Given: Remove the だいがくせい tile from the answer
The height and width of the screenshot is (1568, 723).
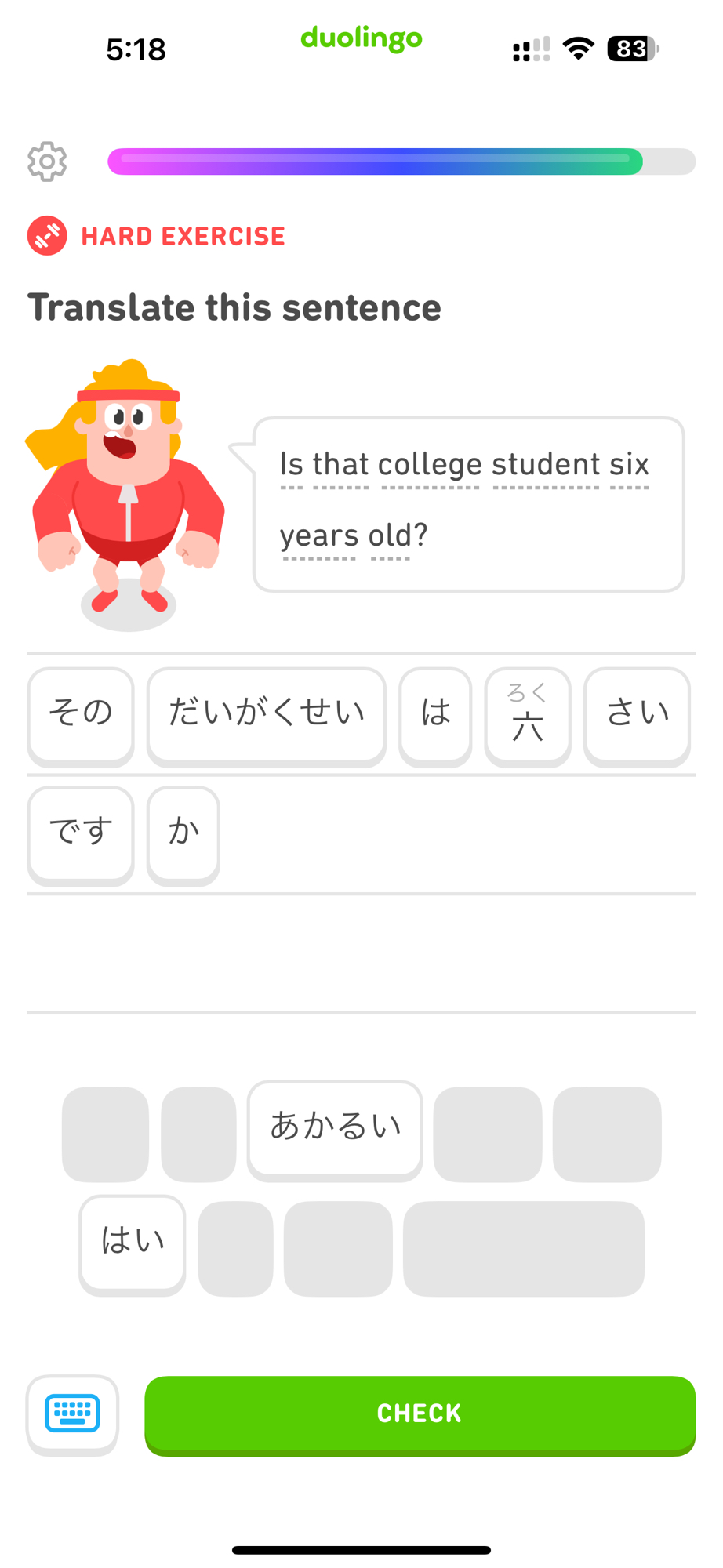Looking at the screenshot, I should 267,713.
